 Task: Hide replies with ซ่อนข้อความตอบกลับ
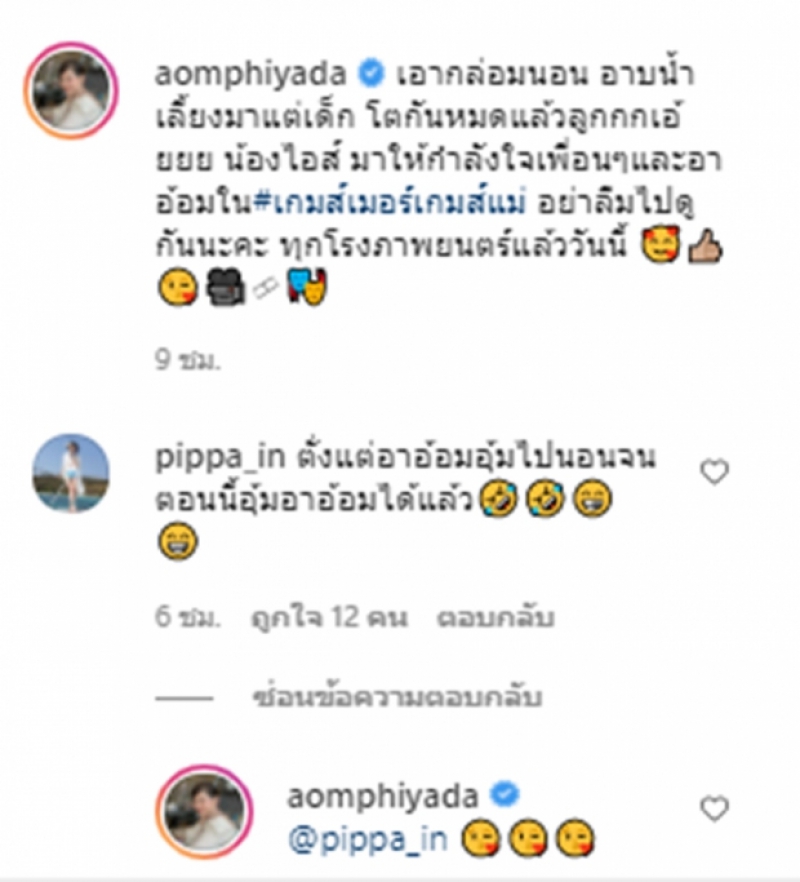tap(398, 697)
